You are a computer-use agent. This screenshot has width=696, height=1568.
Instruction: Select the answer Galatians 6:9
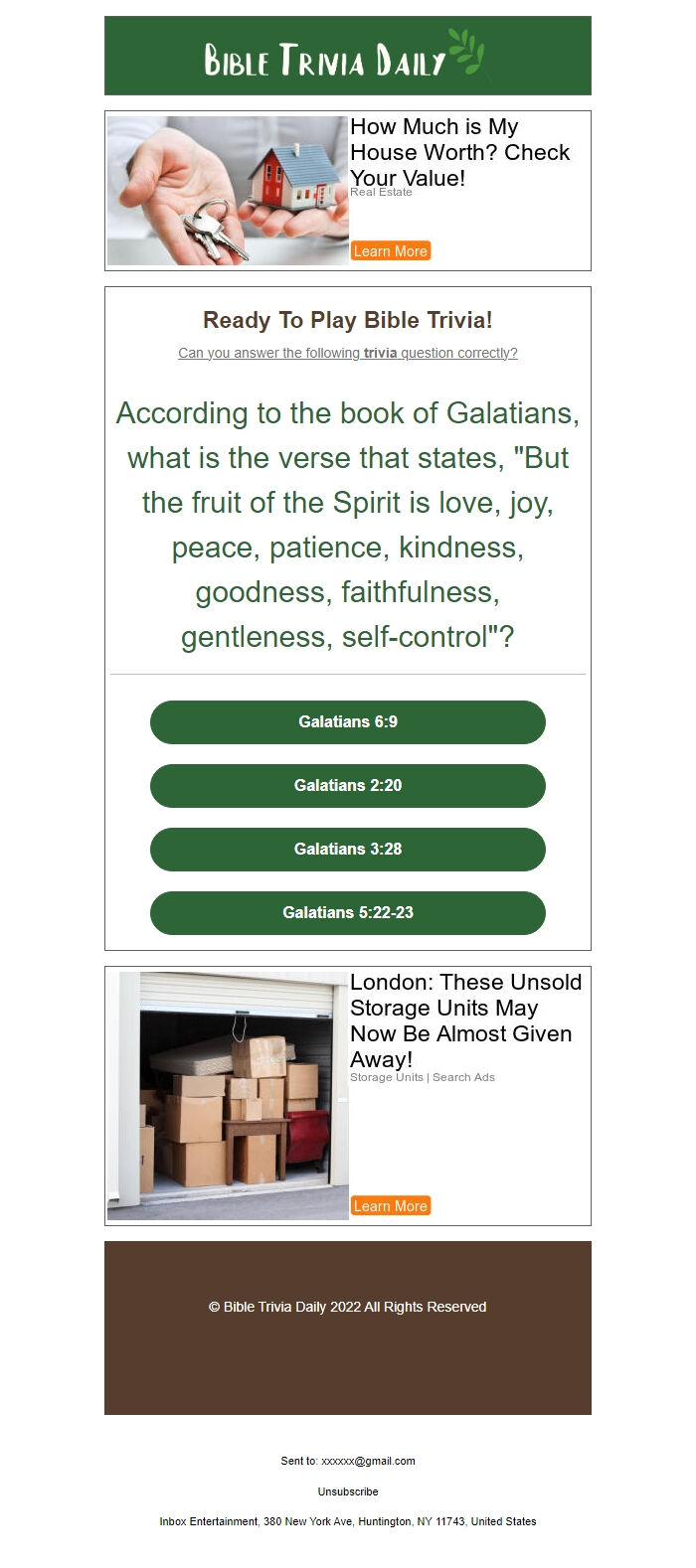click(348, 722)
